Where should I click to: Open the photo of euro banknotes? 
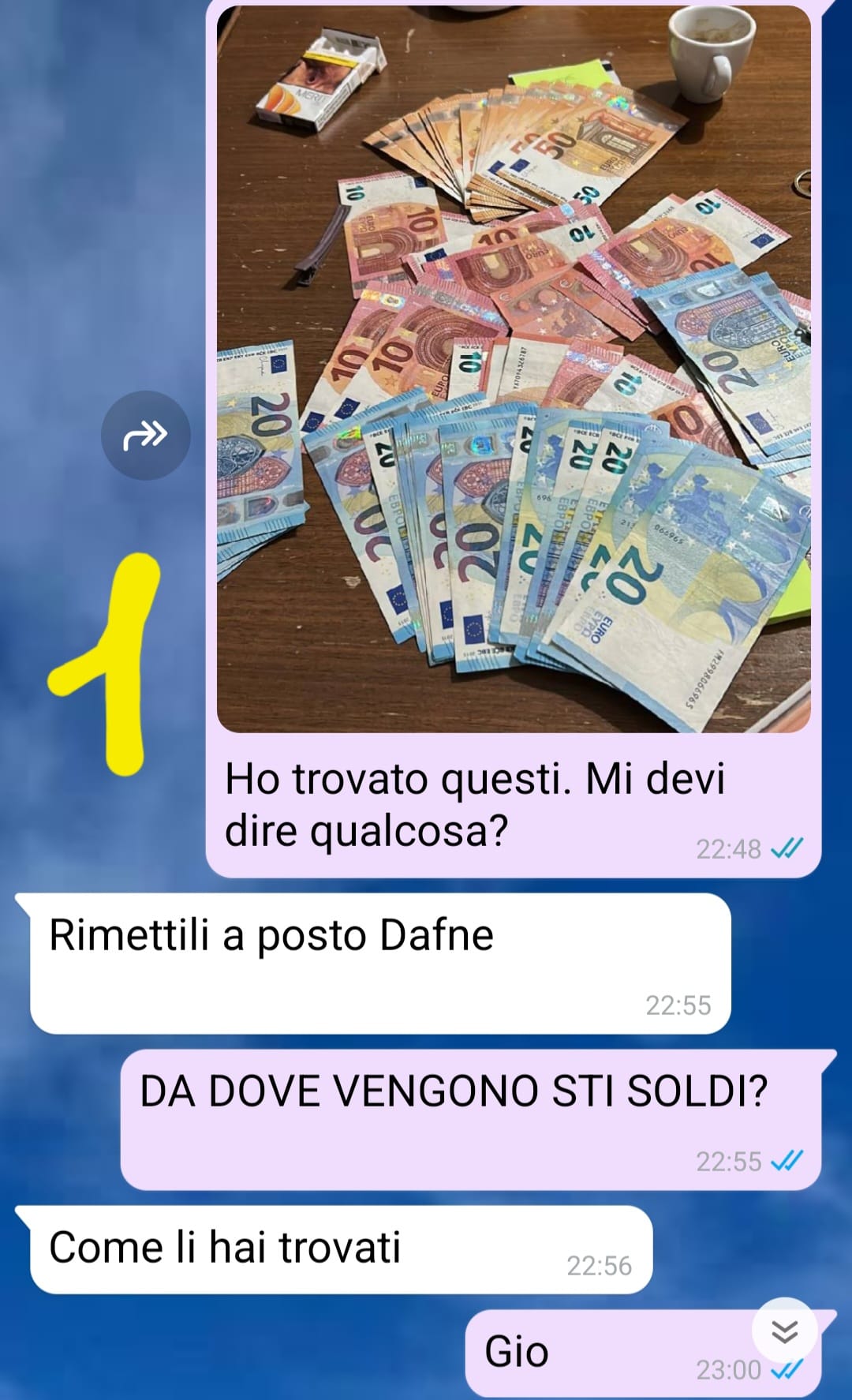[x=513, y=371]
